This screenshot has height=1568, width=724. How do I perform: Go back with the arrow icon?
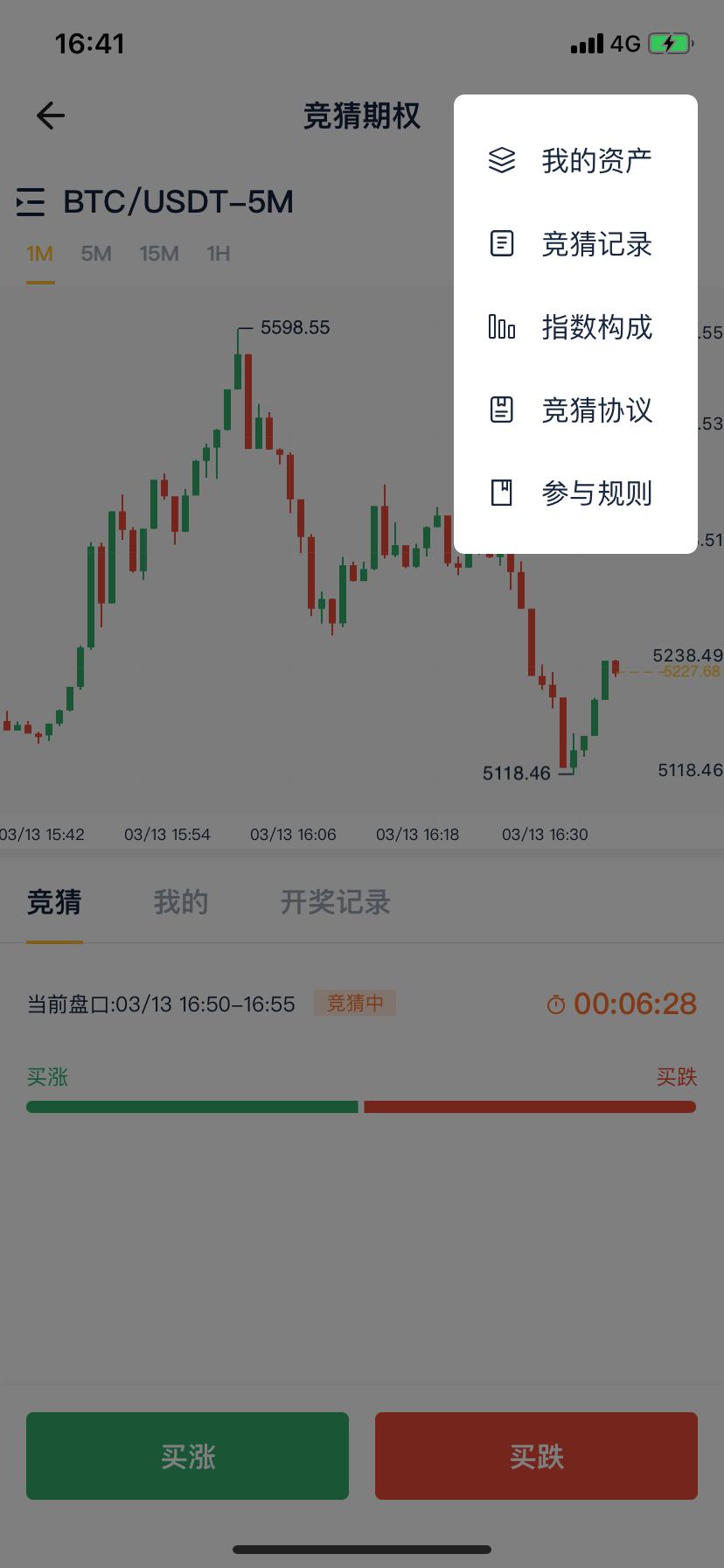tap(51, 115)
